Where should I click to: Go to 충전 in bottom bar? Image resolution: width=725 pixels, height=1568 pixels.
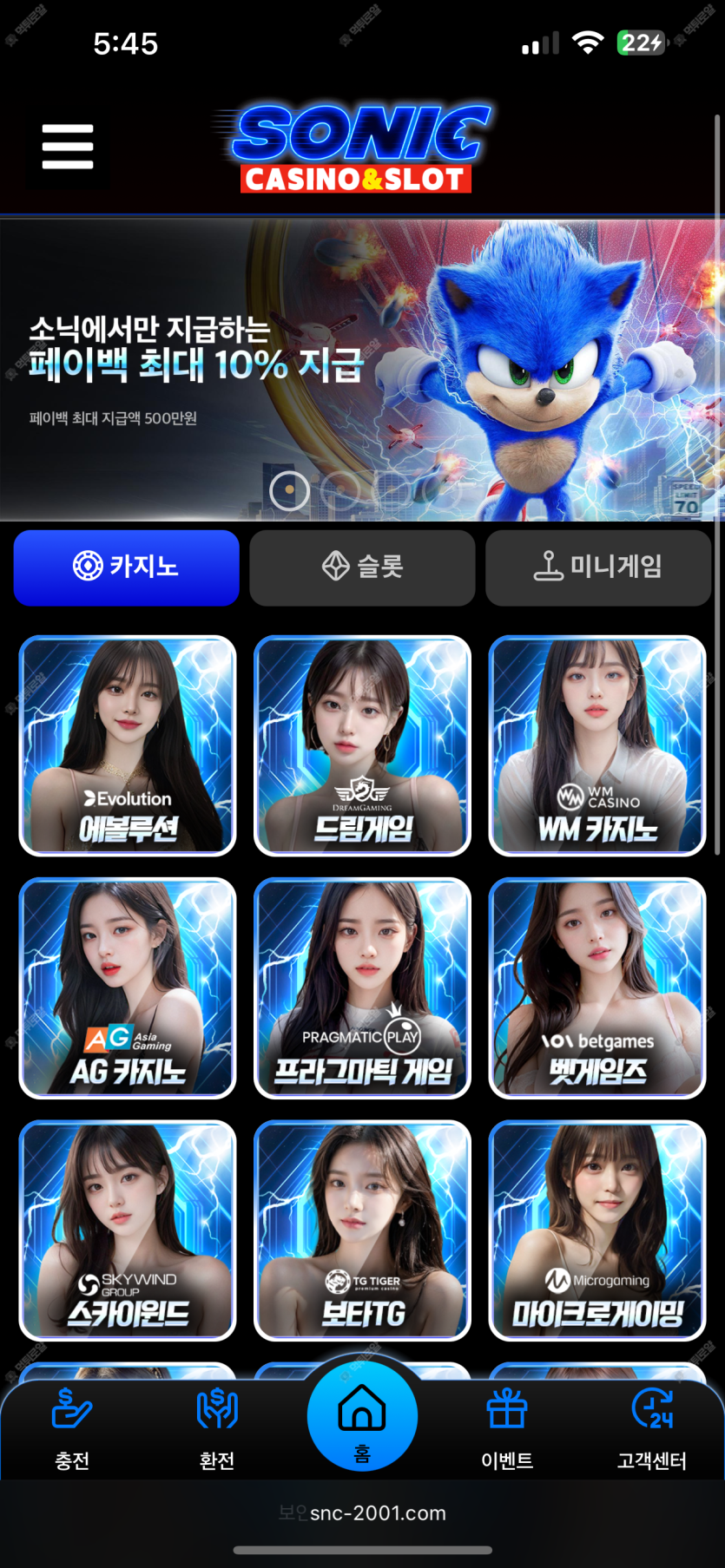coord(72,1428)
